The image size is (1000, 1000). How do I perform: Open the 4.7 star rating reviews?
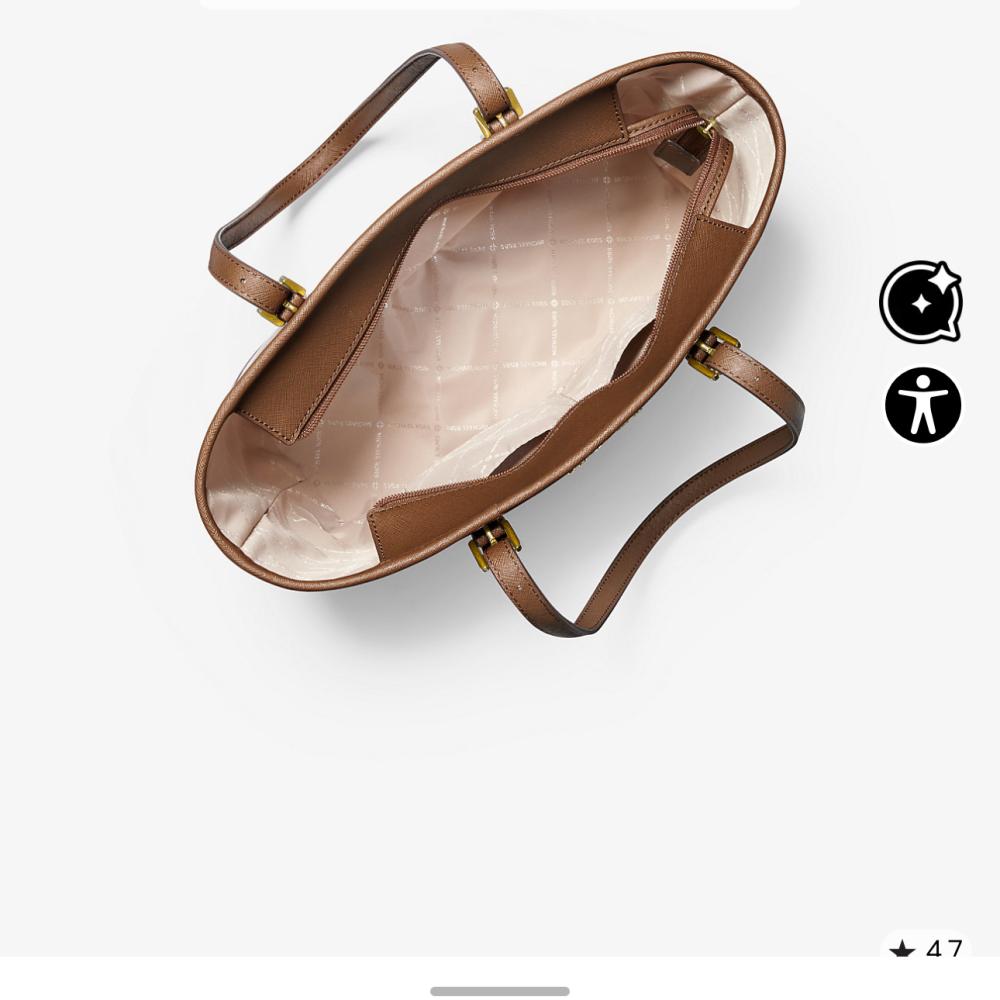(926, 946)
